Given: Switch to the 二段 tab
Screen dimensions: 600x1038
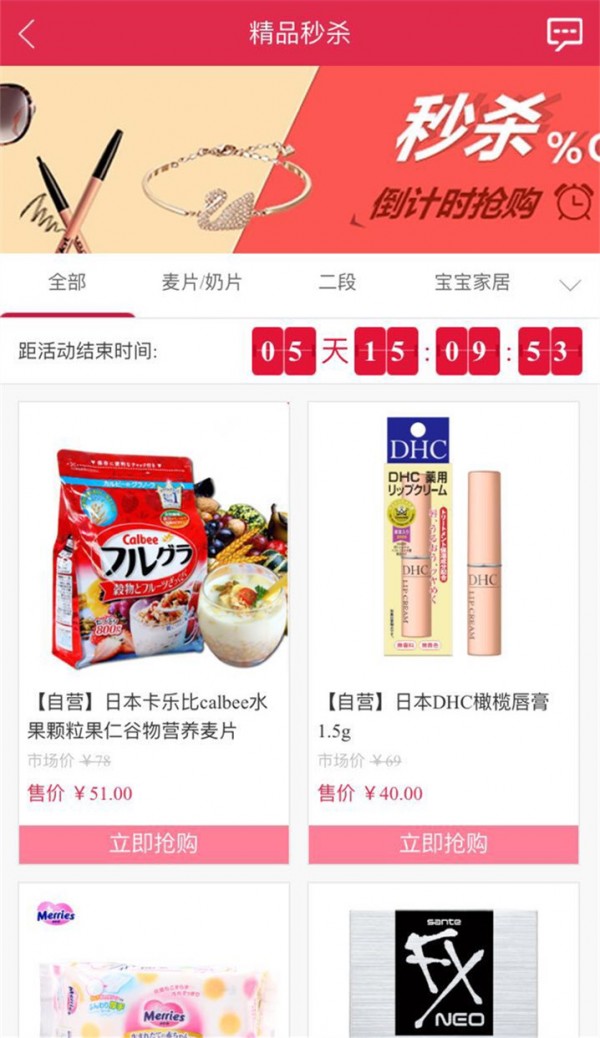Looking at the screenshot, I should coord(337,282).
